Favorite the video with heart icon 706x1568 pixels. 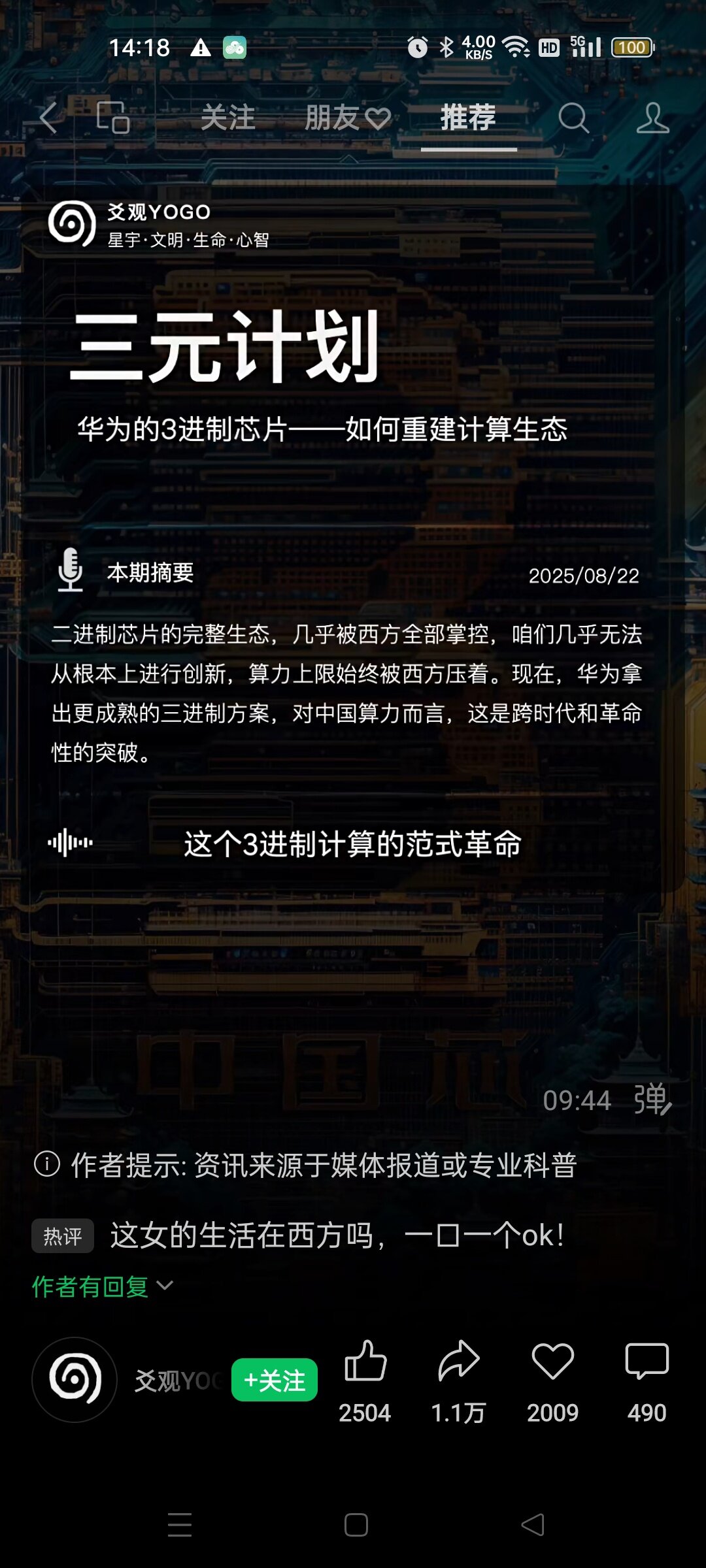point(552,1362)
